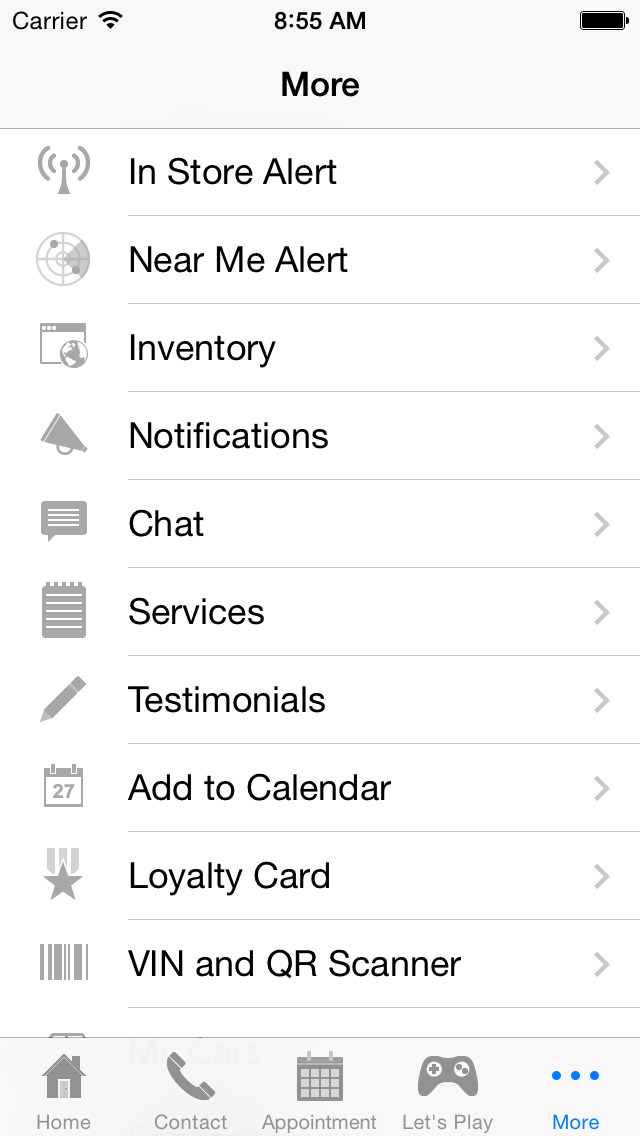The width and height of the screenshot is (640, 1136).
Task: Switch to the Home tab
Action: tap(64, 1089)
